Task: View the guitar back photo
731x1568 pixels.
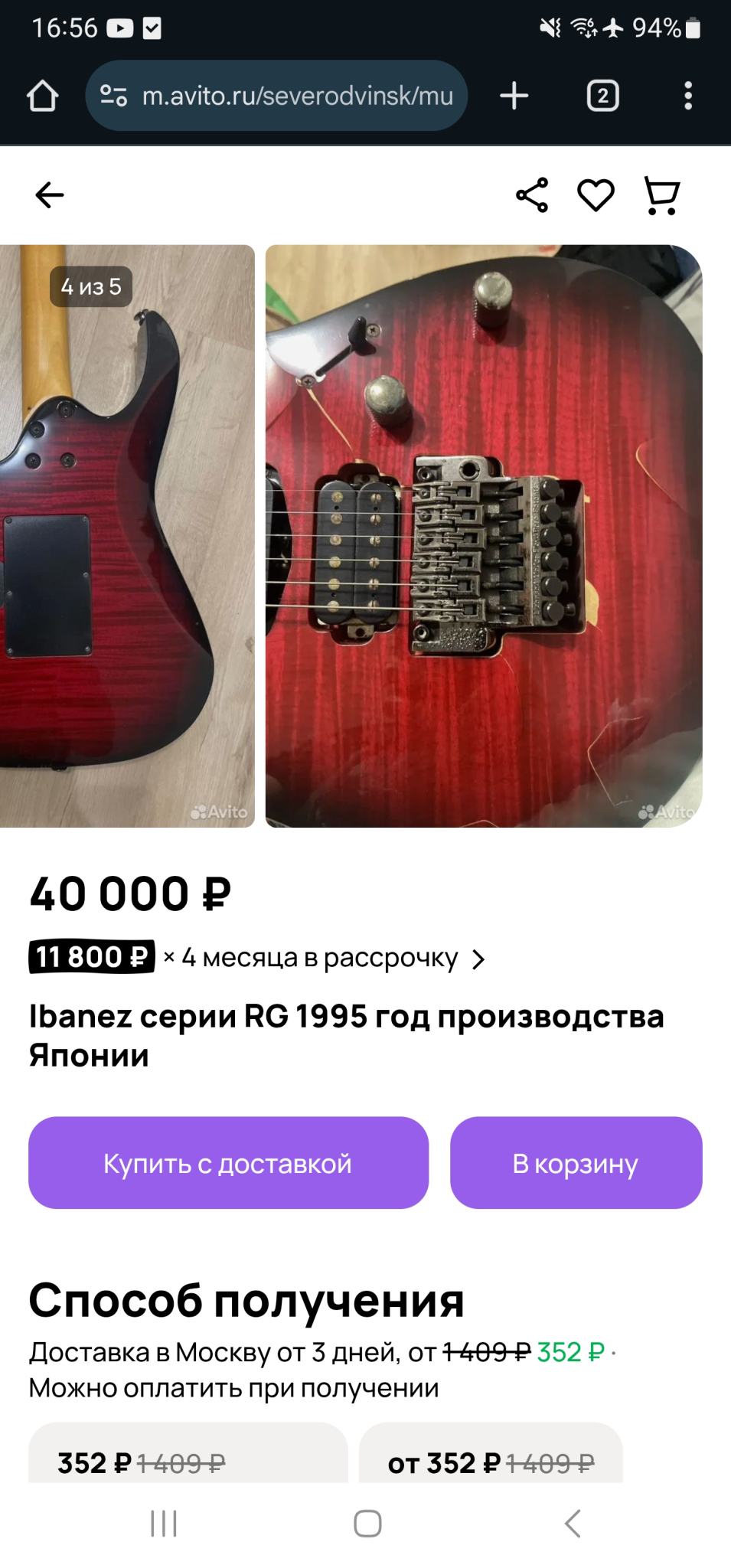Action: pos(127,536)
